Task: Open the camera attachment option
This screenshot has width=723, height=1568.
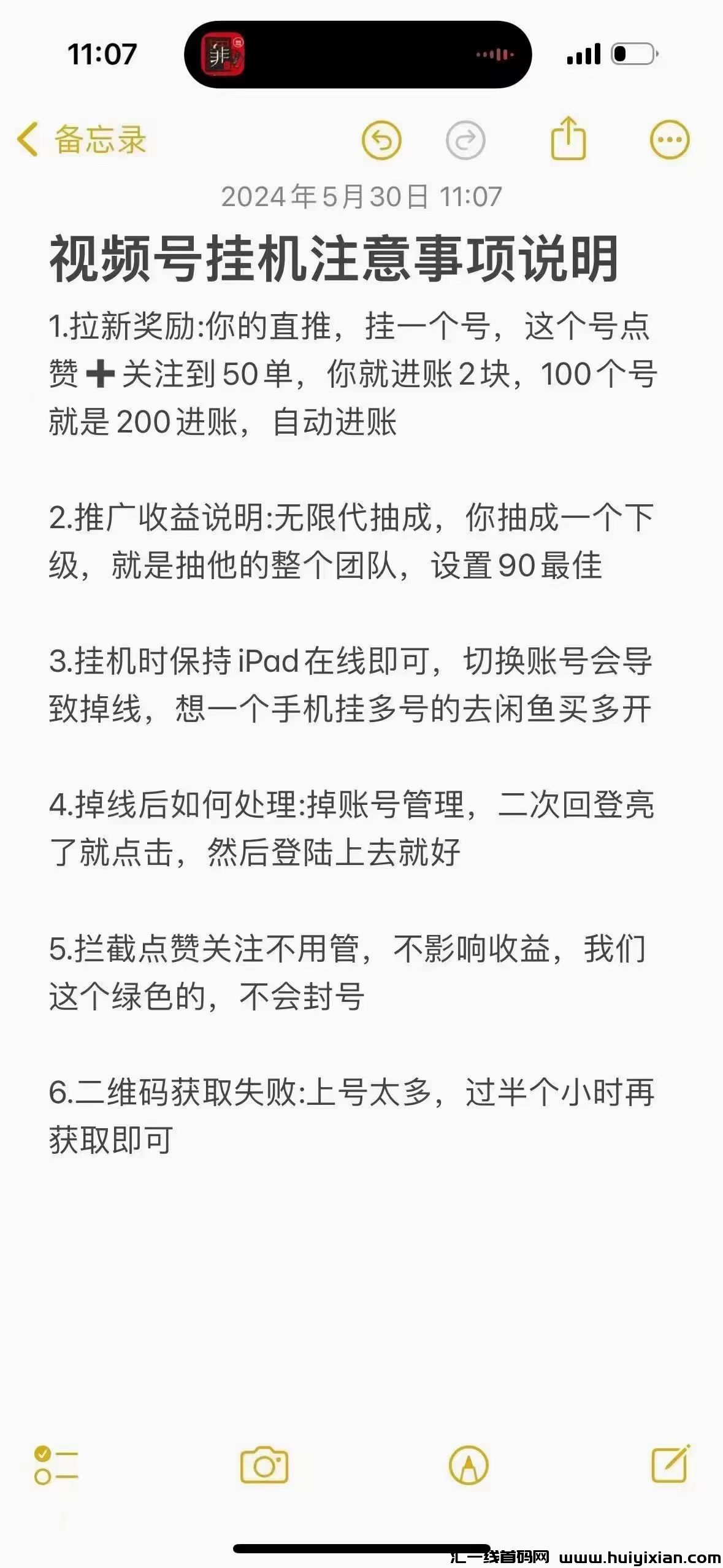Action: click(264, 1466)
